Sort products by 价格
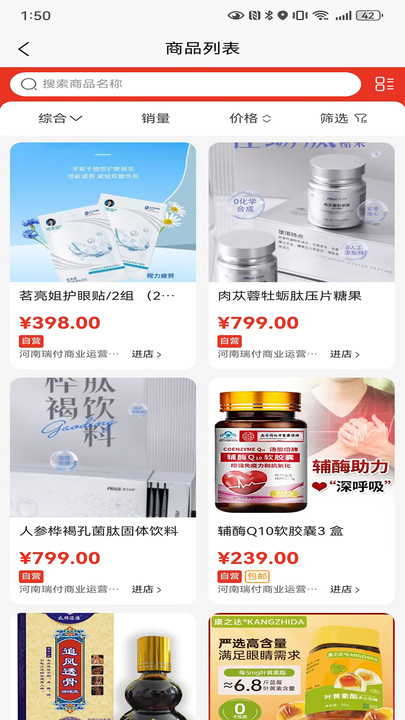 point(250,118)
